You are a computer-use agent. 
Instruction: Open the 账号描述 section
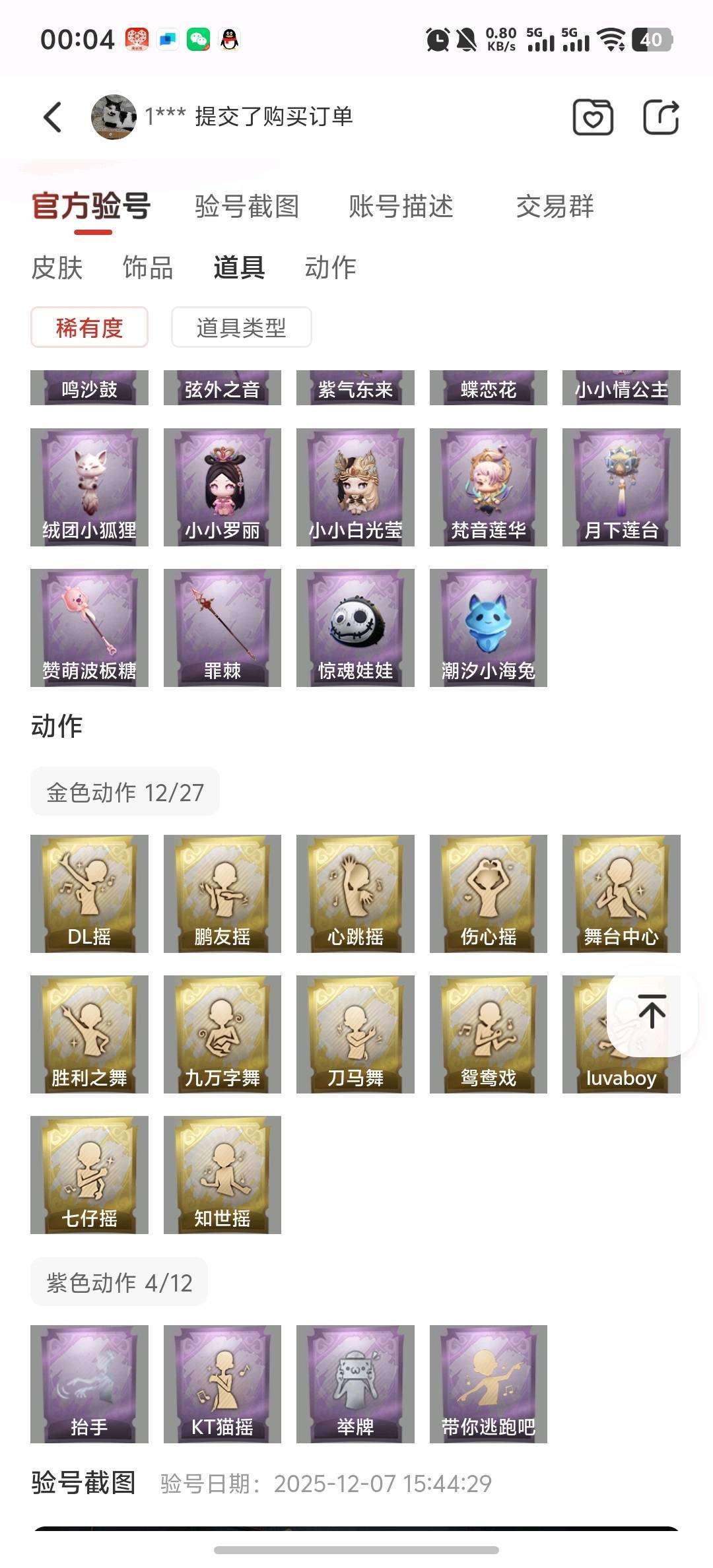[401, 207]
